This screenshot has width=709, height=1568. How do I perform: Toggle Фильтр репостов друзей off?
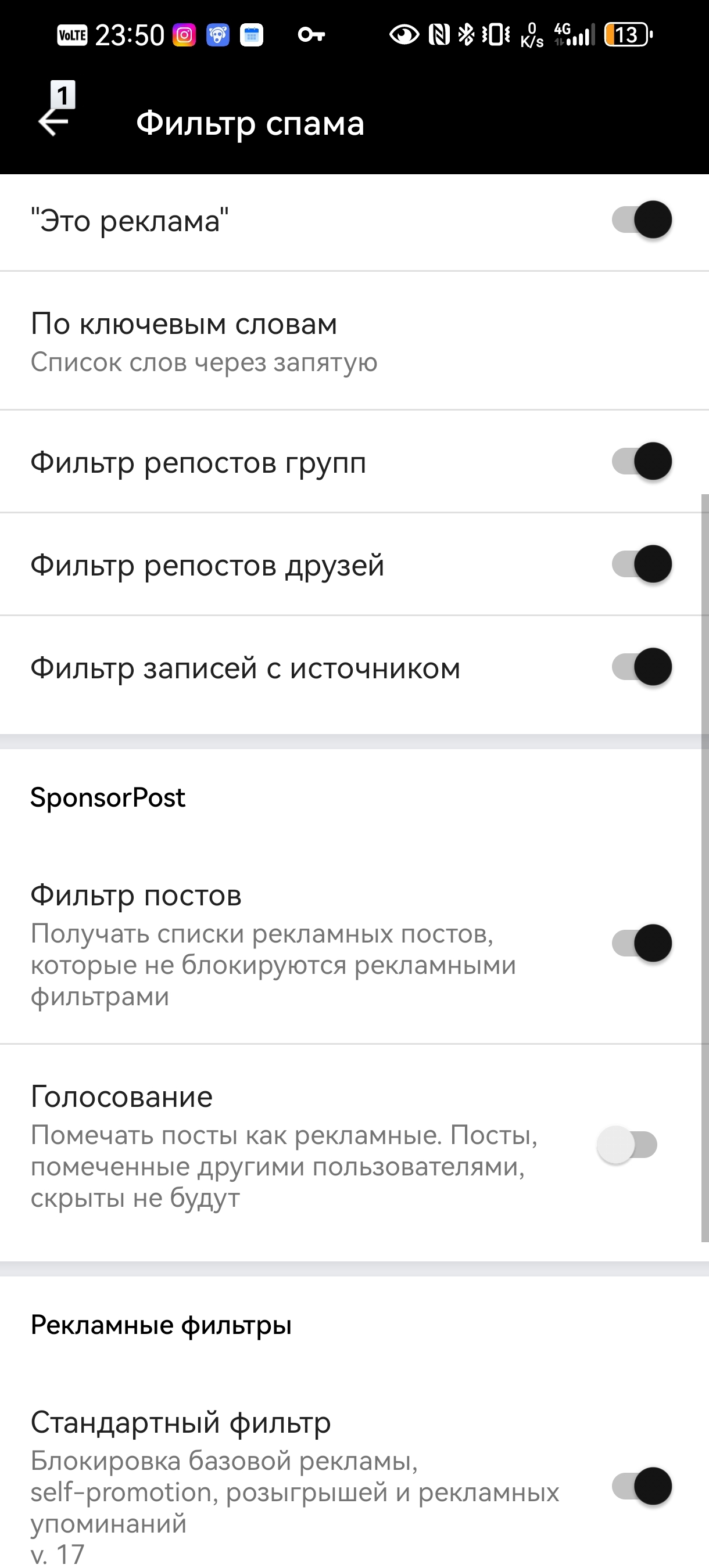coord(642,564)
